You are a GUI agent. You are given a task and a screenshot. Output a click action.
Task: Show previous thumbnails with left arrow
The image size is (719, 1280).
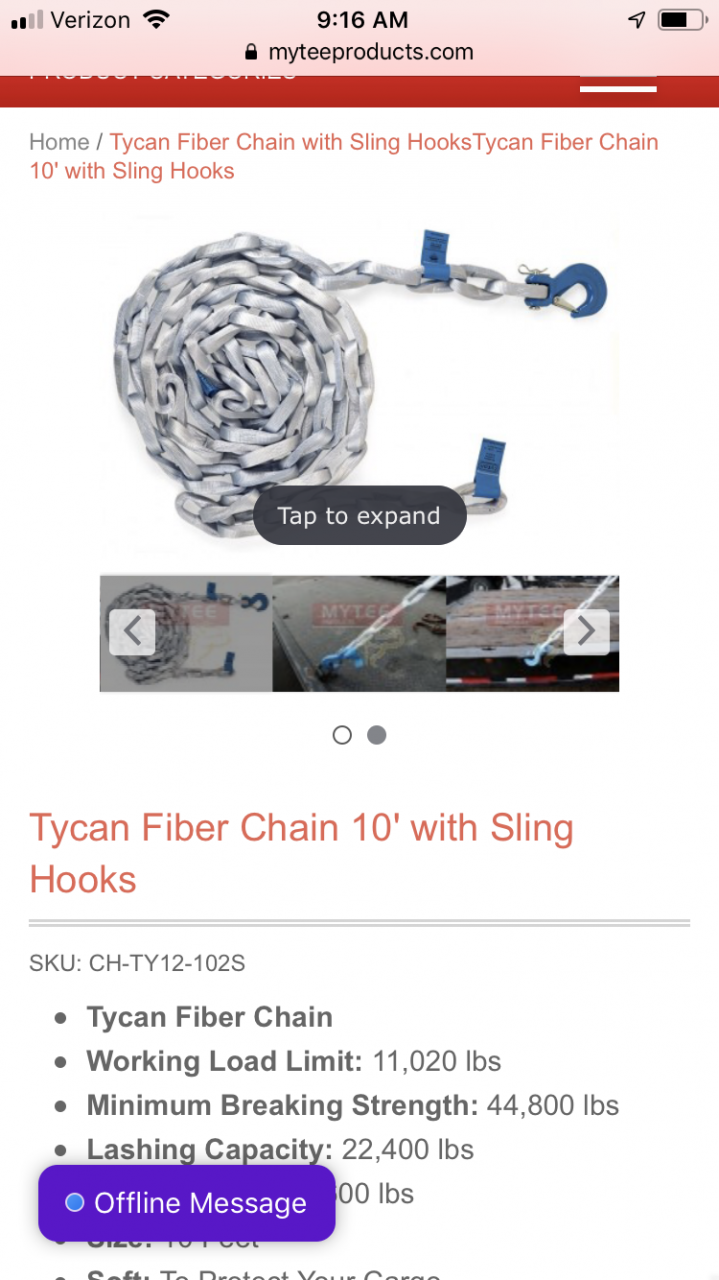(132, 632)
